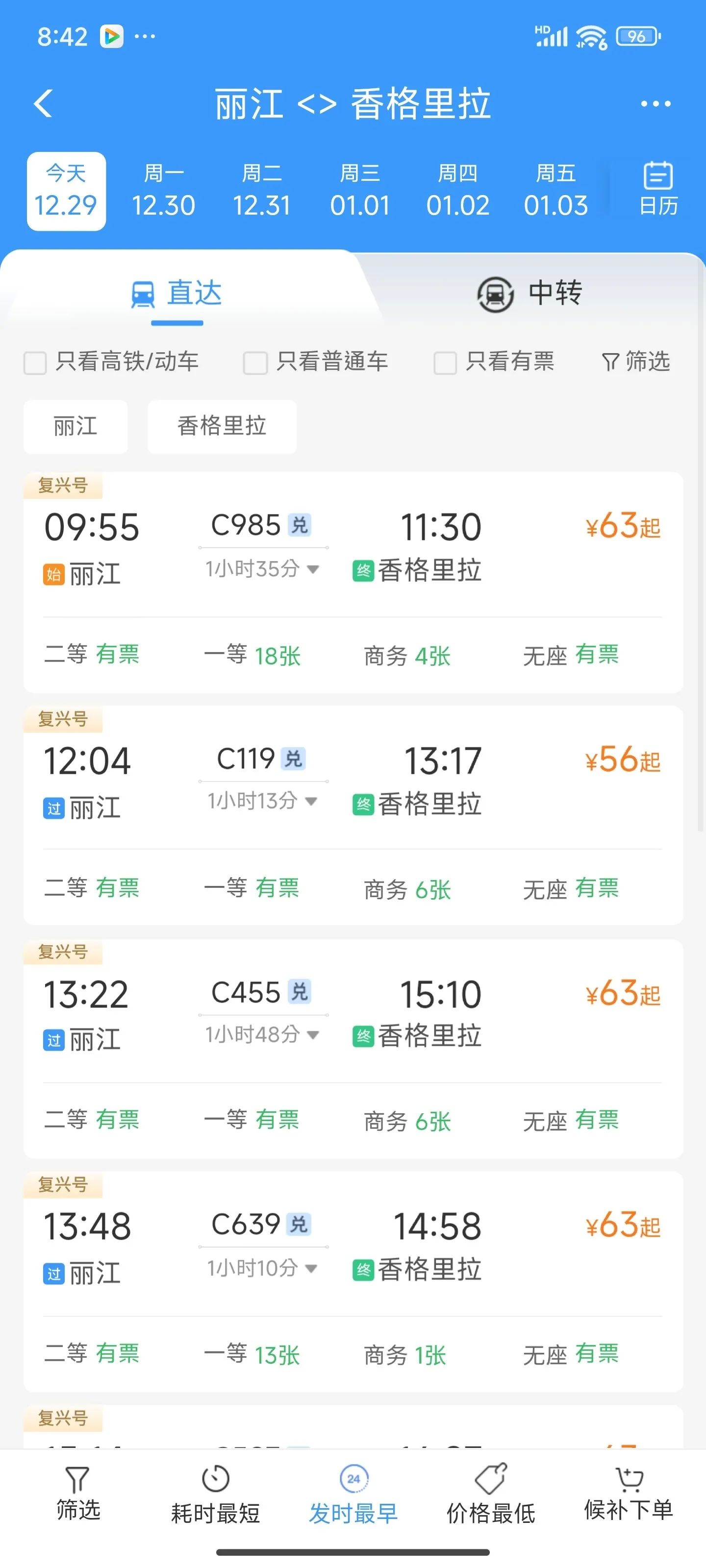Open 筛选 beside the 只看有票 checkbox
The image size is (706, 1568).
636,362
